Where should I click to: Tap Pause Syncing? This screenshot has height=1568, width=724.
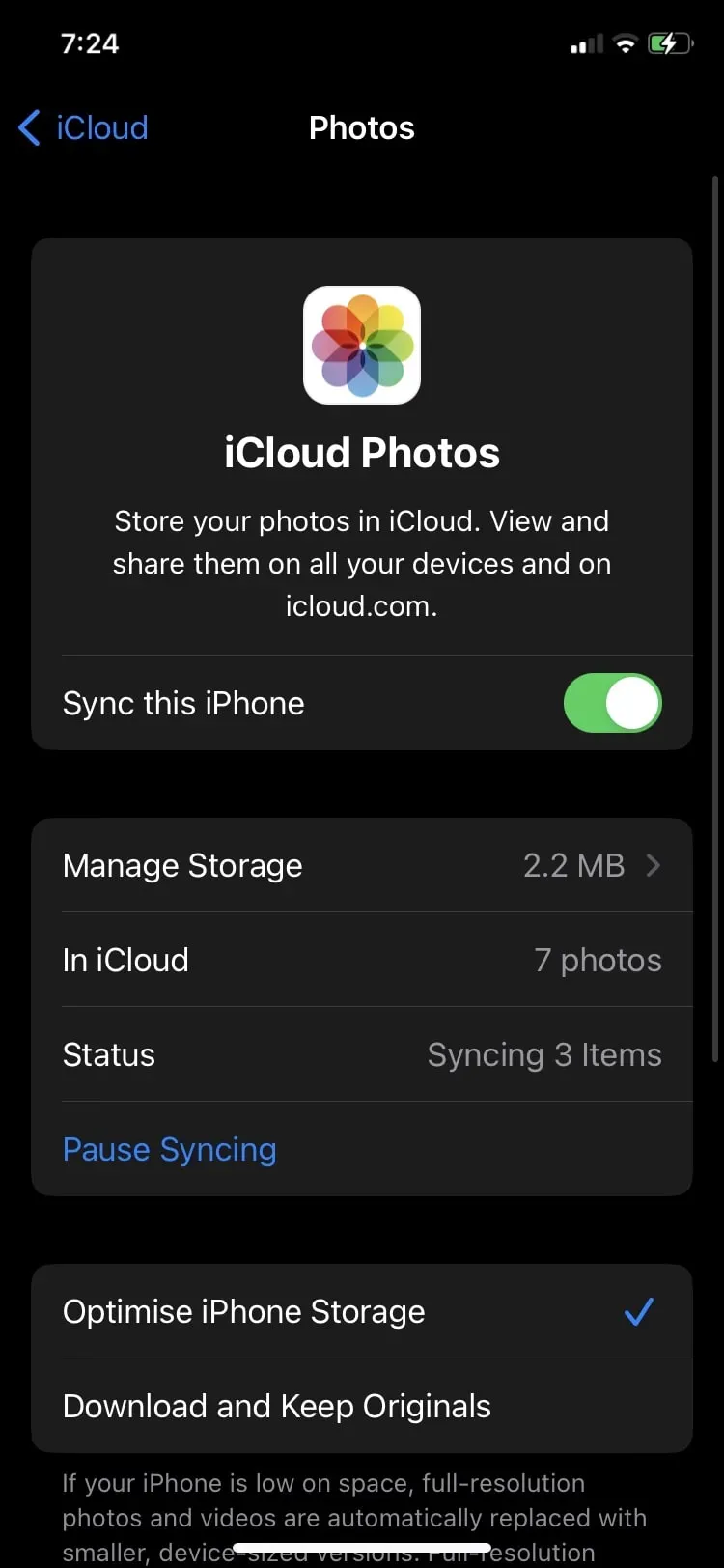click(169, 1149)
